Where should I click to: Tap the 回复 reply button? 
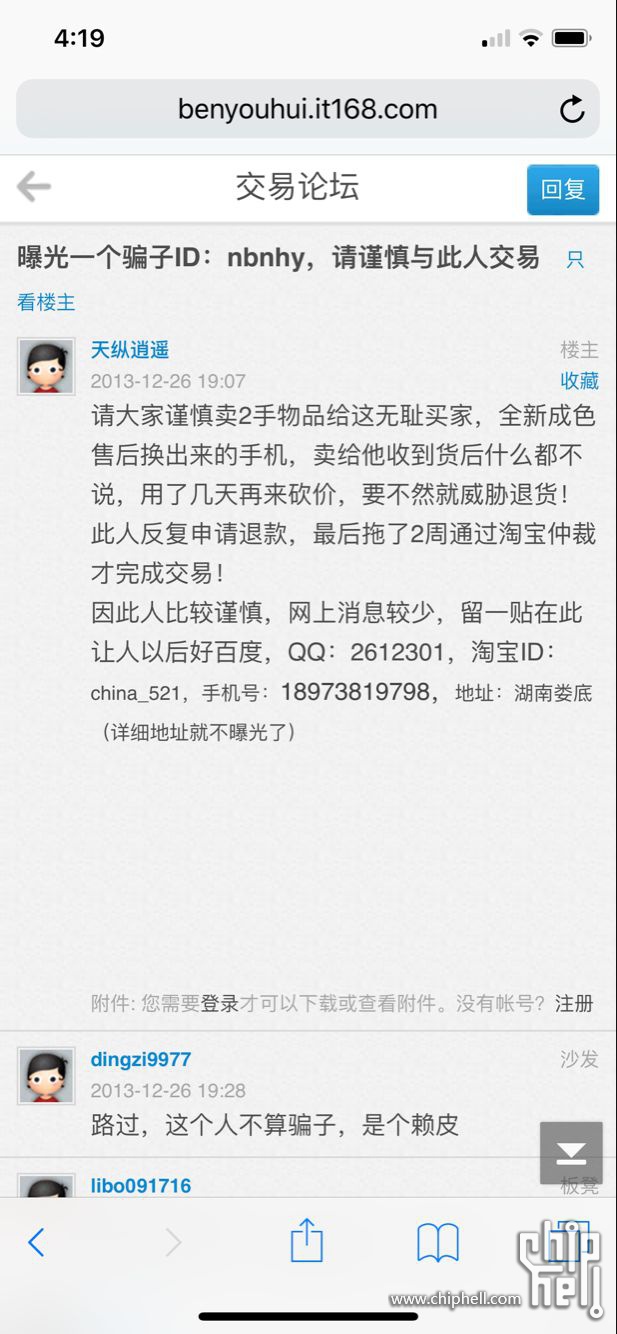pyautogui.click(x=562, y=190)
